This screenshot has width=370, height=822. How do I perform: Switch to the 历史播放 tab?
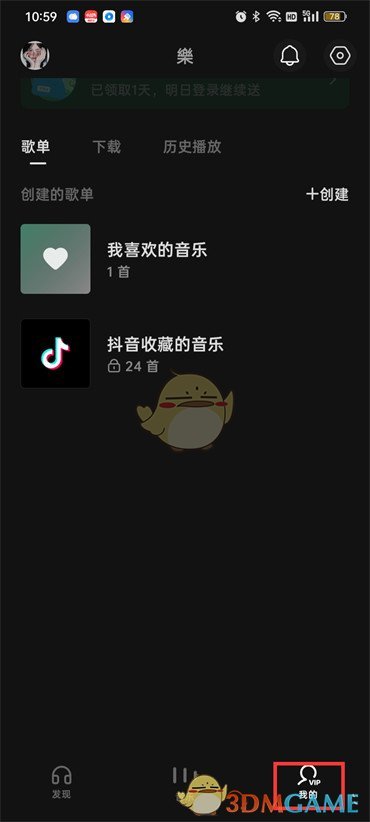(x=192, y=147)
